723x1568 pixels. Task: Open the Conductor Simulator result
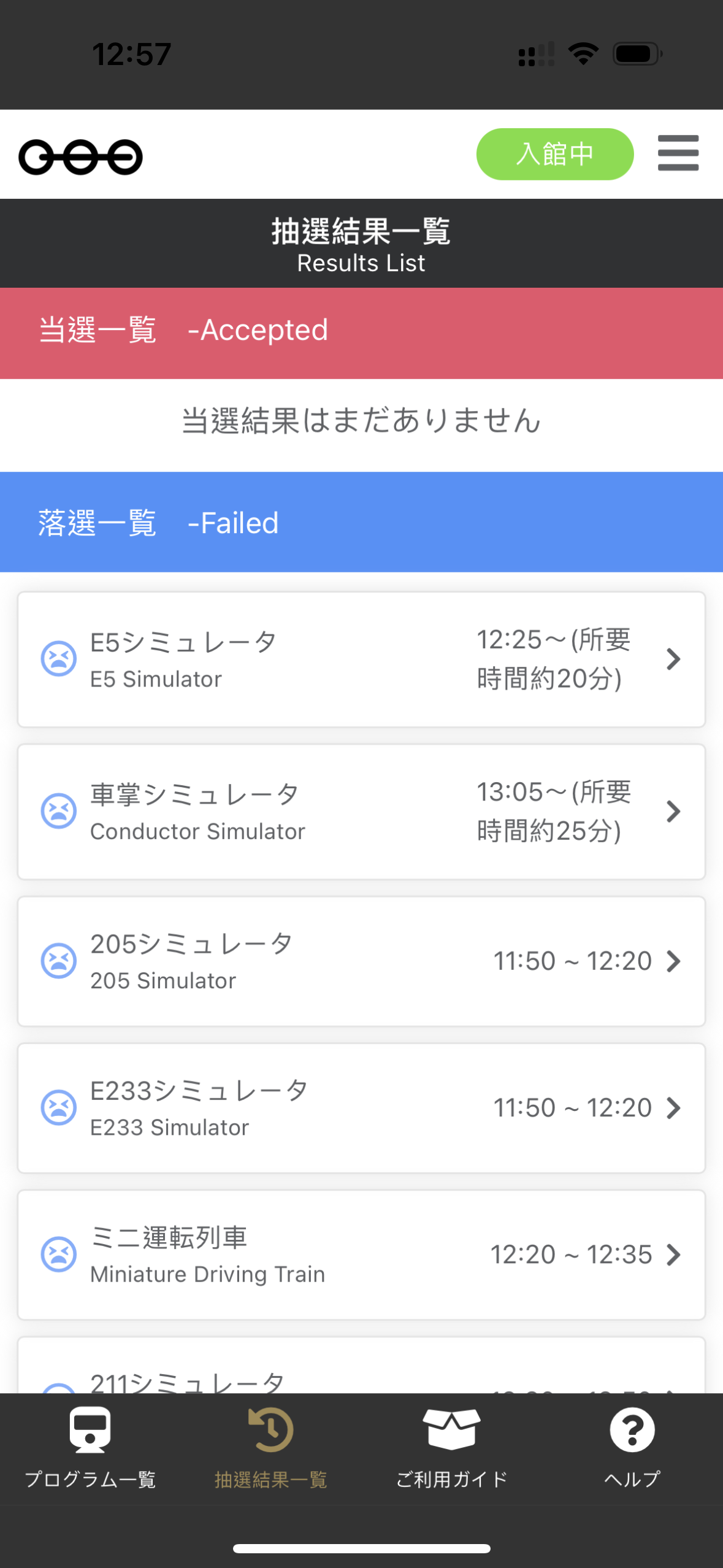point(361,812)
